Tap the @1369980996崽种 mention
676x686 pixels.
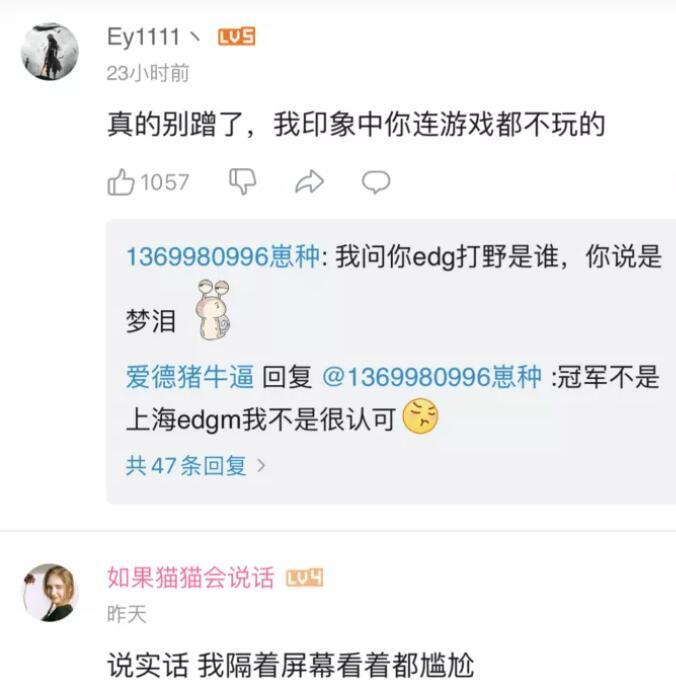point(431,378)
